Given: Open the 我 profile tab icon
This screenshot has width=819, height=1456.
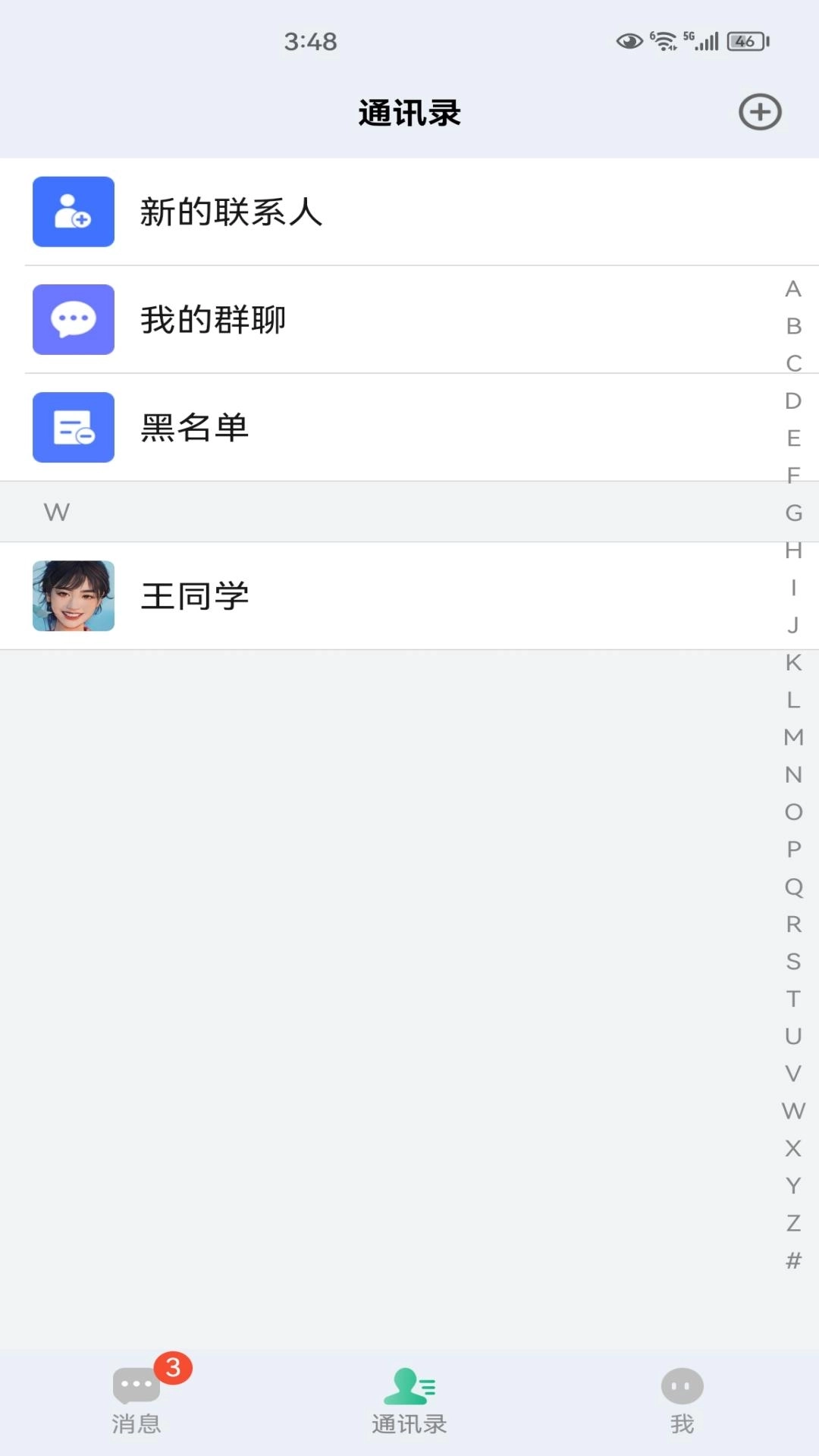Looking at the screenshot, I should [681, 1384].
